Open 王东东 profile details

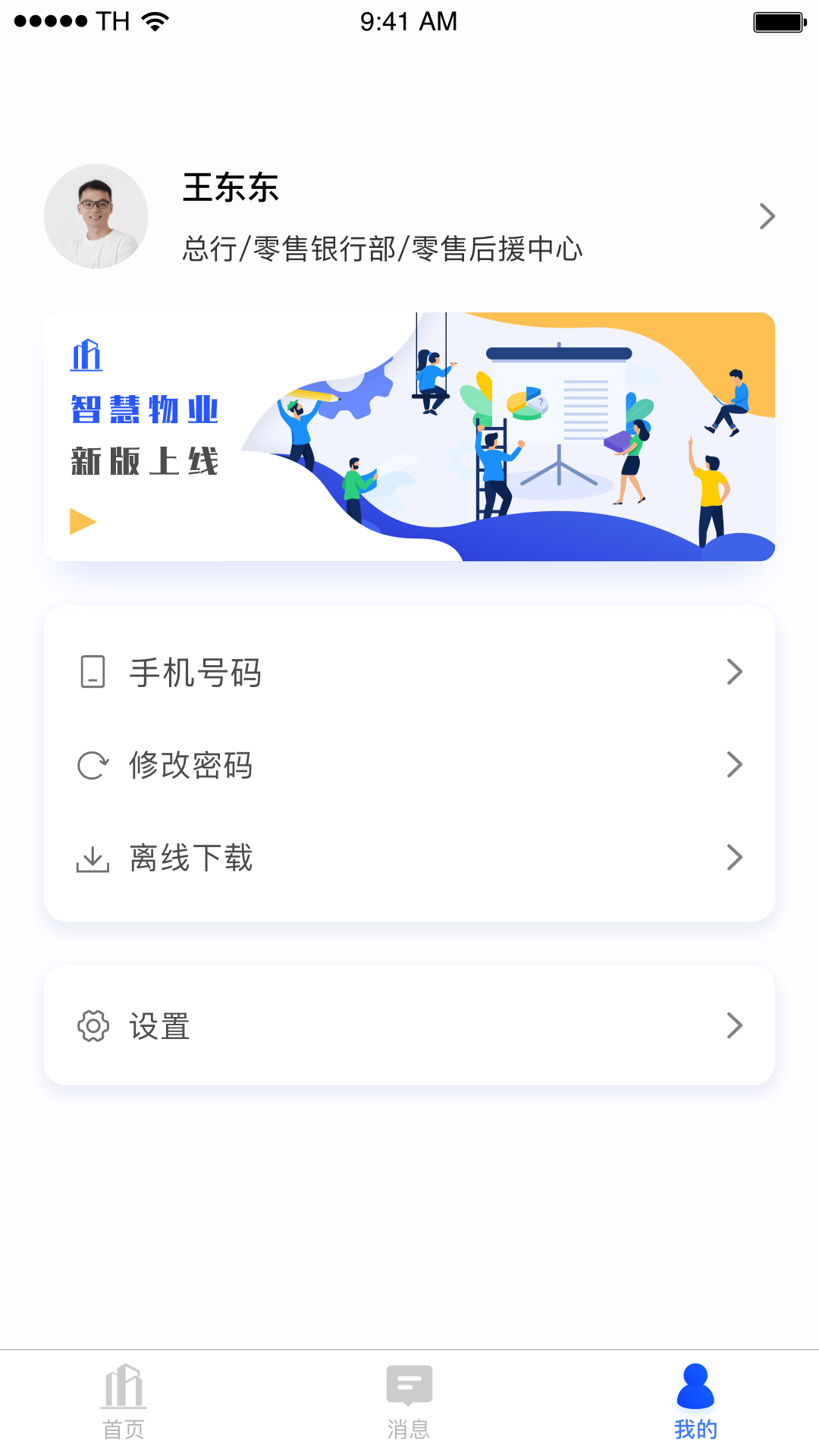tap(409, 217)
